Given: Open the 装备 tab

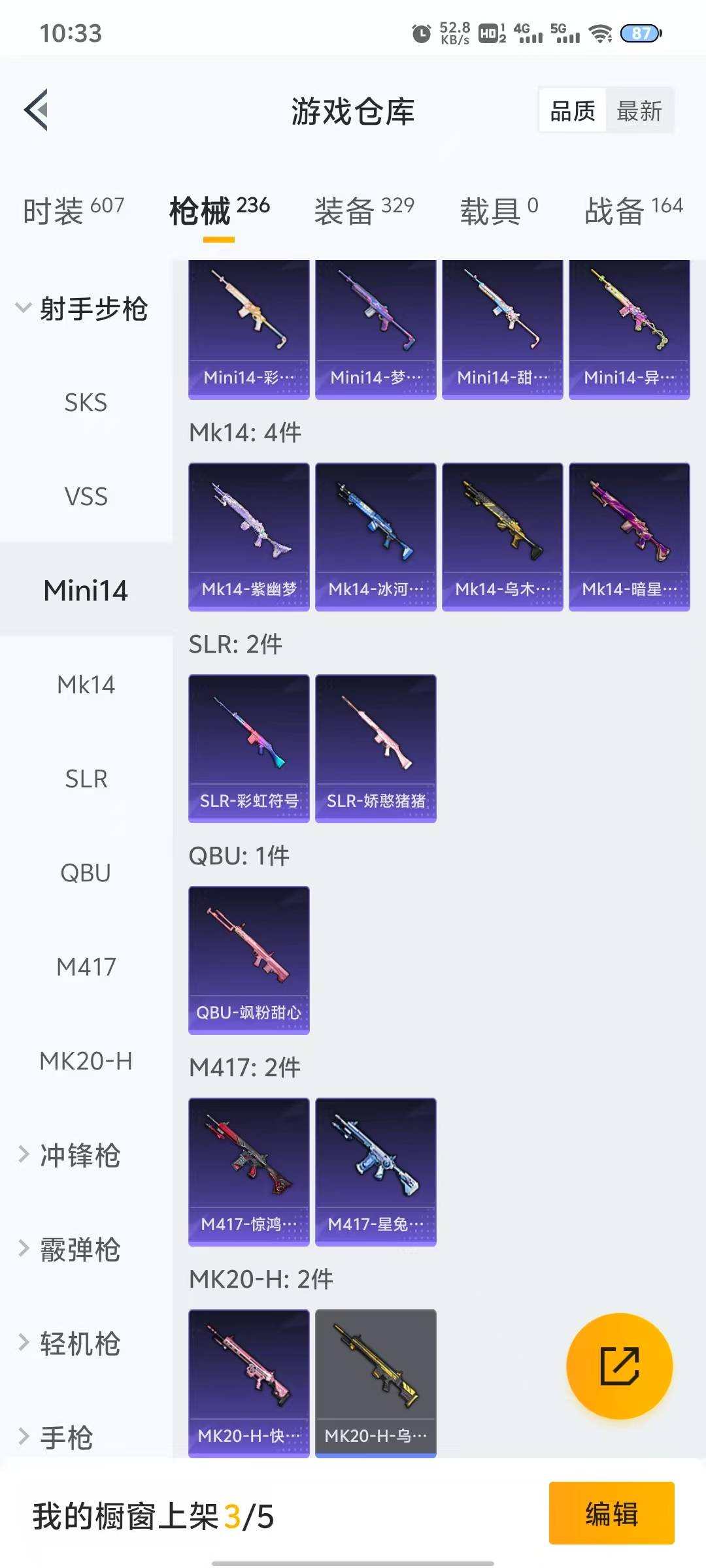Looking at the screenshot, I should [363, 210].
